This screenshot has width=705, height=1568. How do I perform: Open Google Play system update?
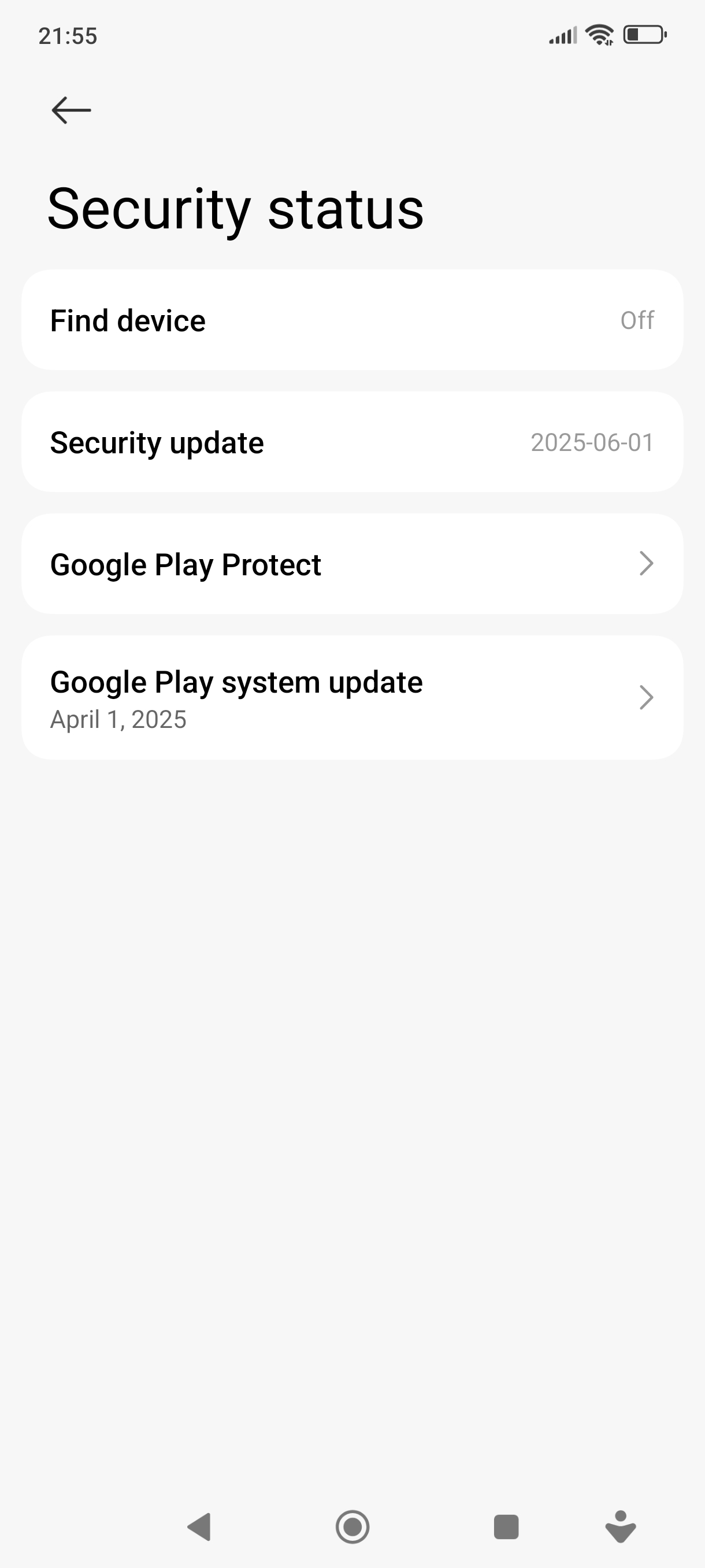(352, 698)
